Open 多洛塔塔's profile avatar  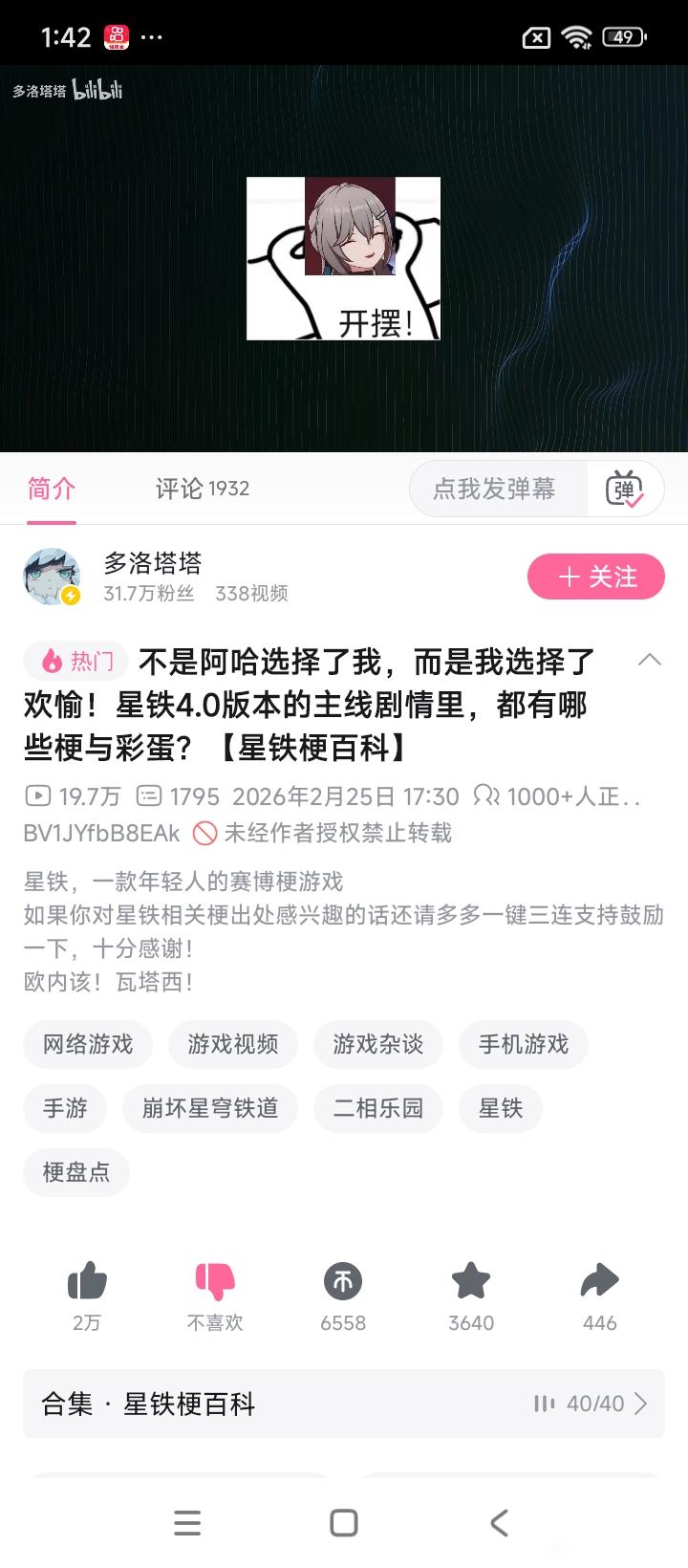coord(52,577)
